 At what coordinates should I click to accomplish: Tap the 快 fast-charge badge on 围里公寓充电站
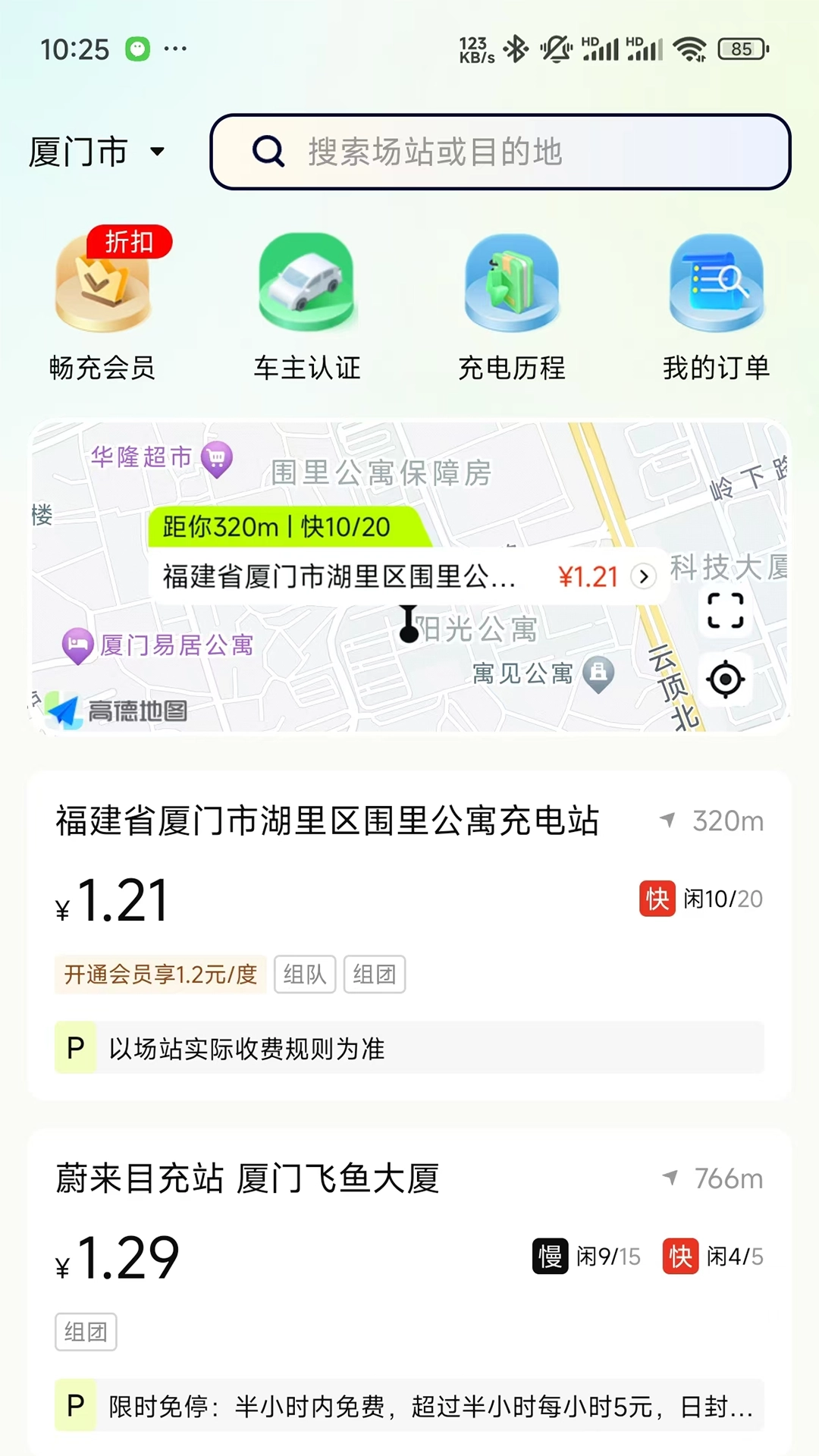tap(657, 899)
